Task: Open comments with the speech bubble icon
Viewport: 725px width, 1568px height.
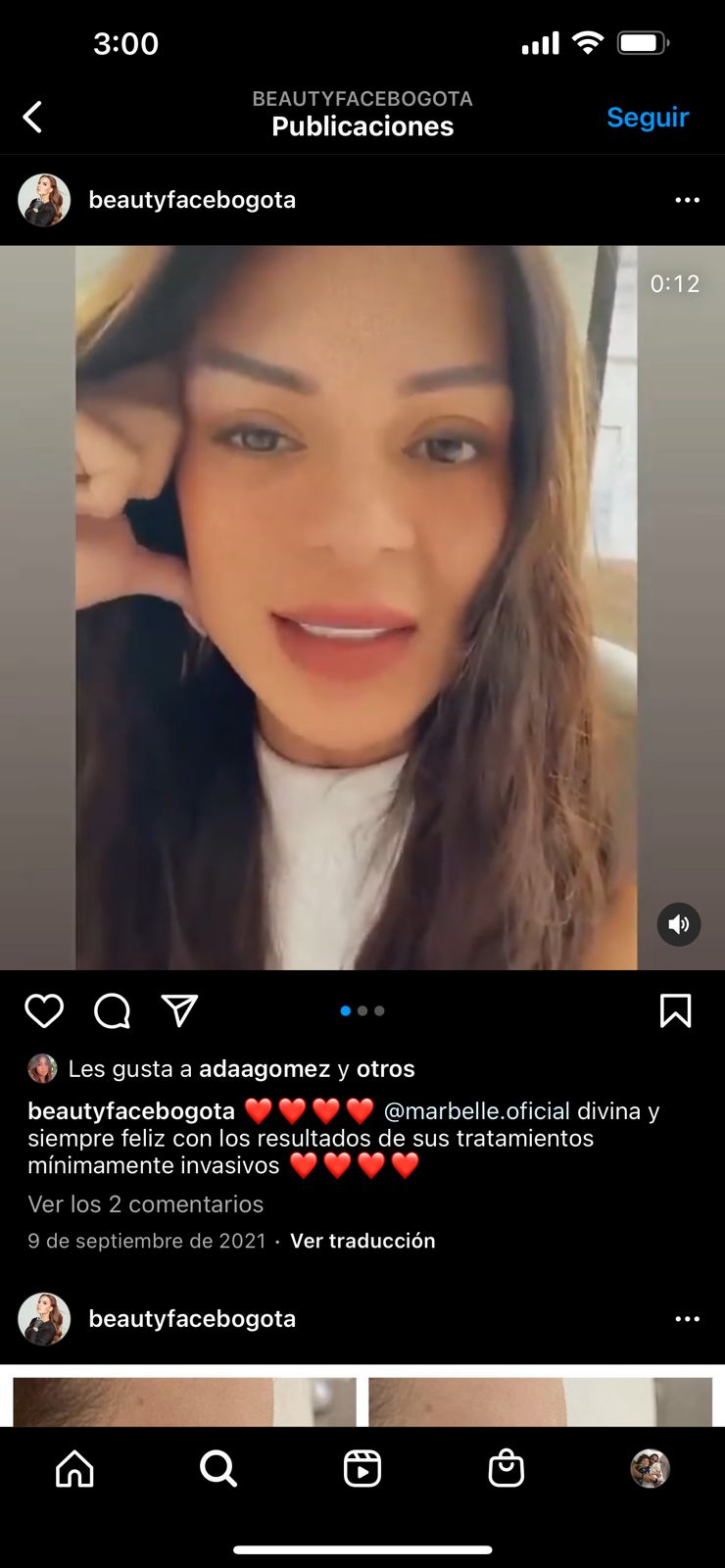Action: tap(112, 1010)
